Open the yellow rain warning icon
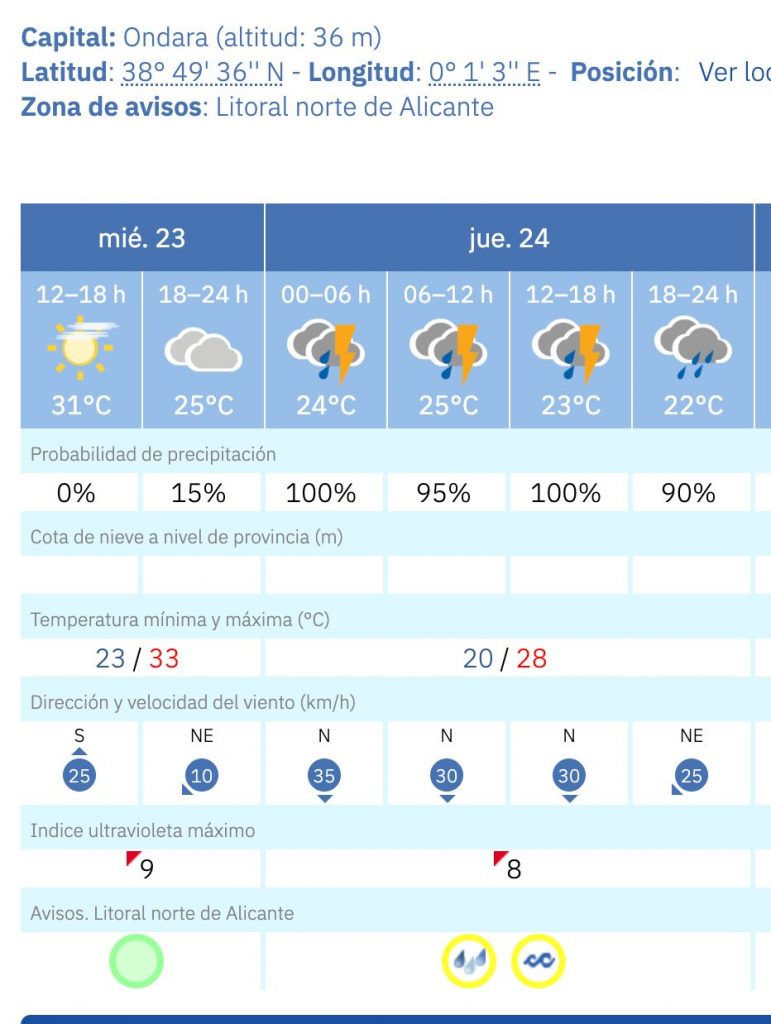This screenshot has width=771, height=1024. click(469, 961)
